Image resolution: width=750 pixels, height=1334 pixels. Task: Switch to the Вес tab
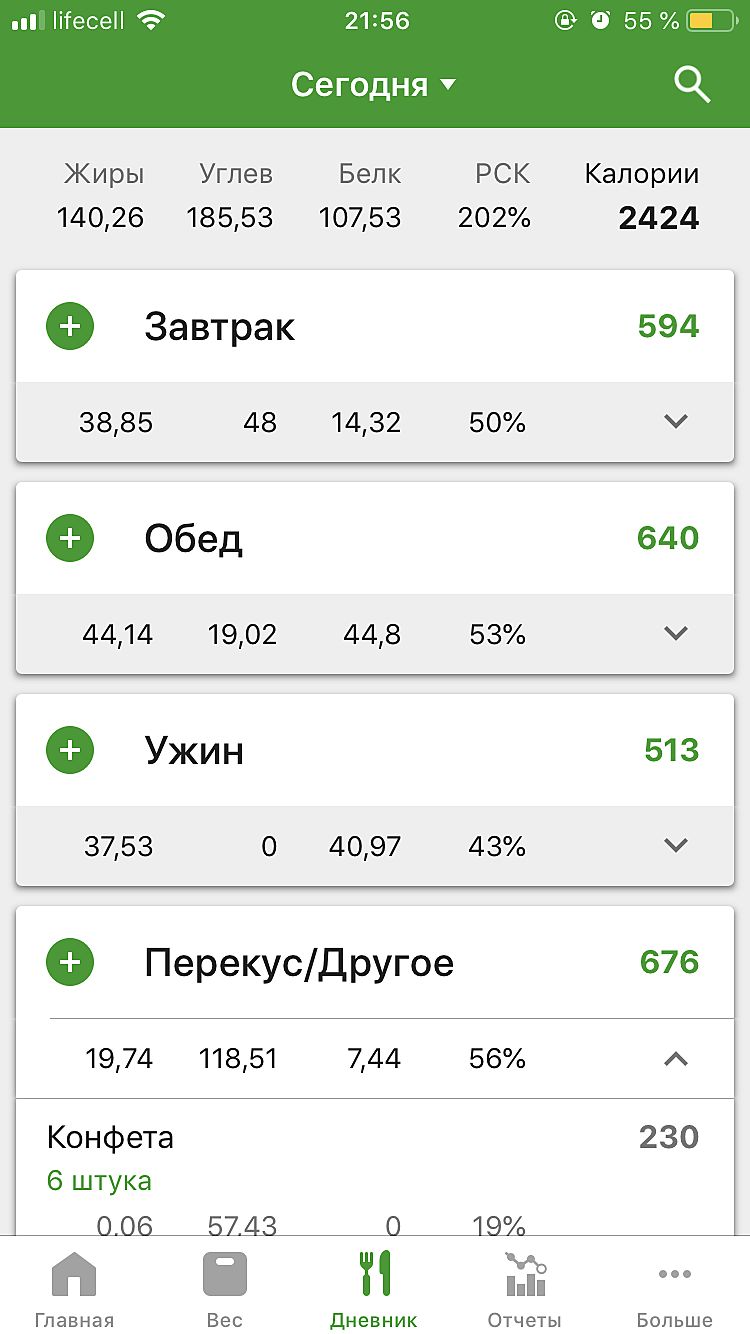click(x=225, y=1290)
